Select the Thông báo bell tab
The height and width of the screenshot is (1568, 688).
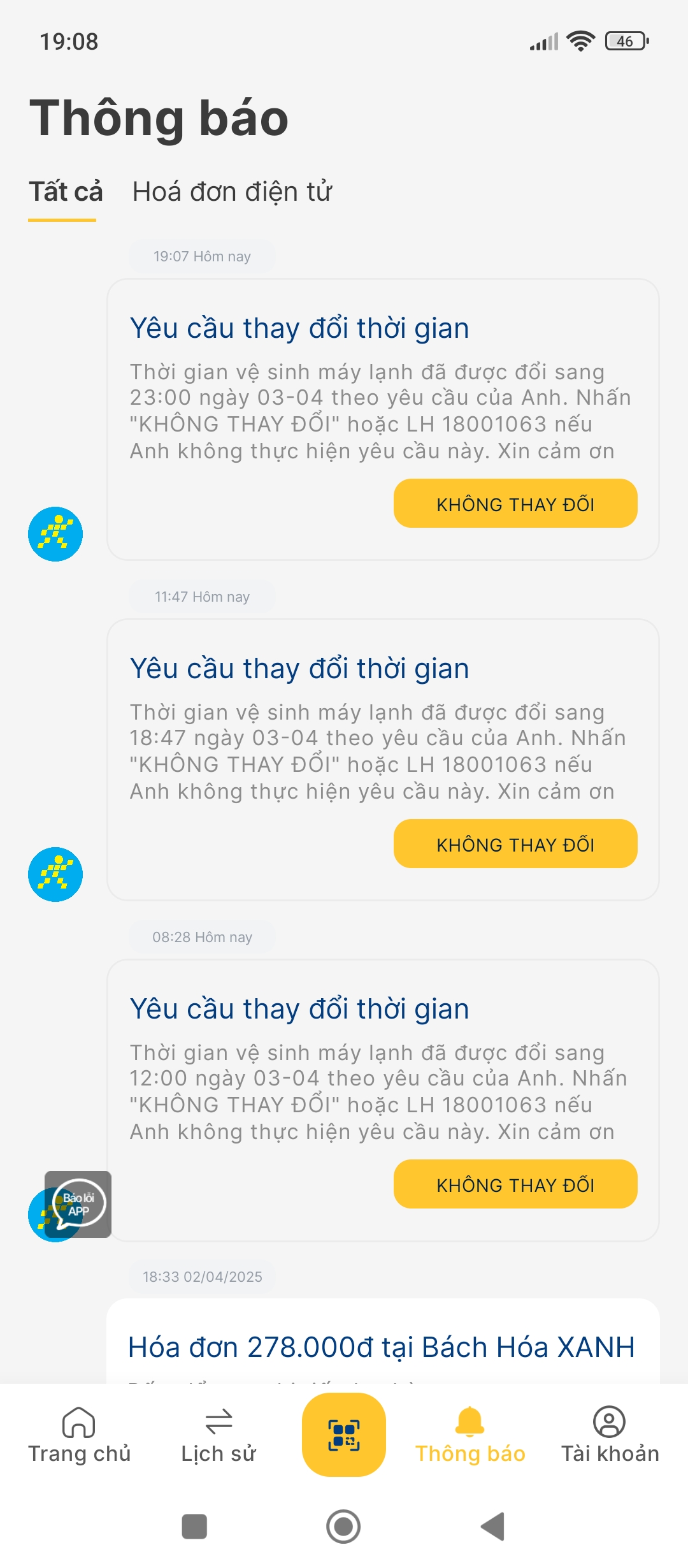[x=470, y=1435]
